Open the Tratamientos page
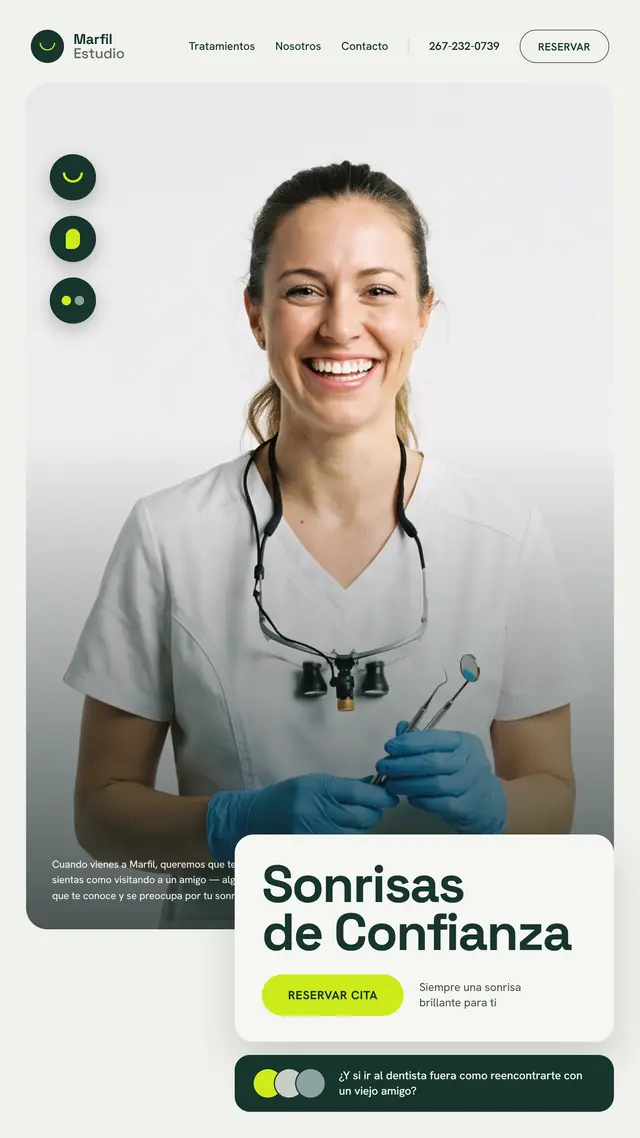Viewport: 640px width, 1138px height. click(221, 46)
